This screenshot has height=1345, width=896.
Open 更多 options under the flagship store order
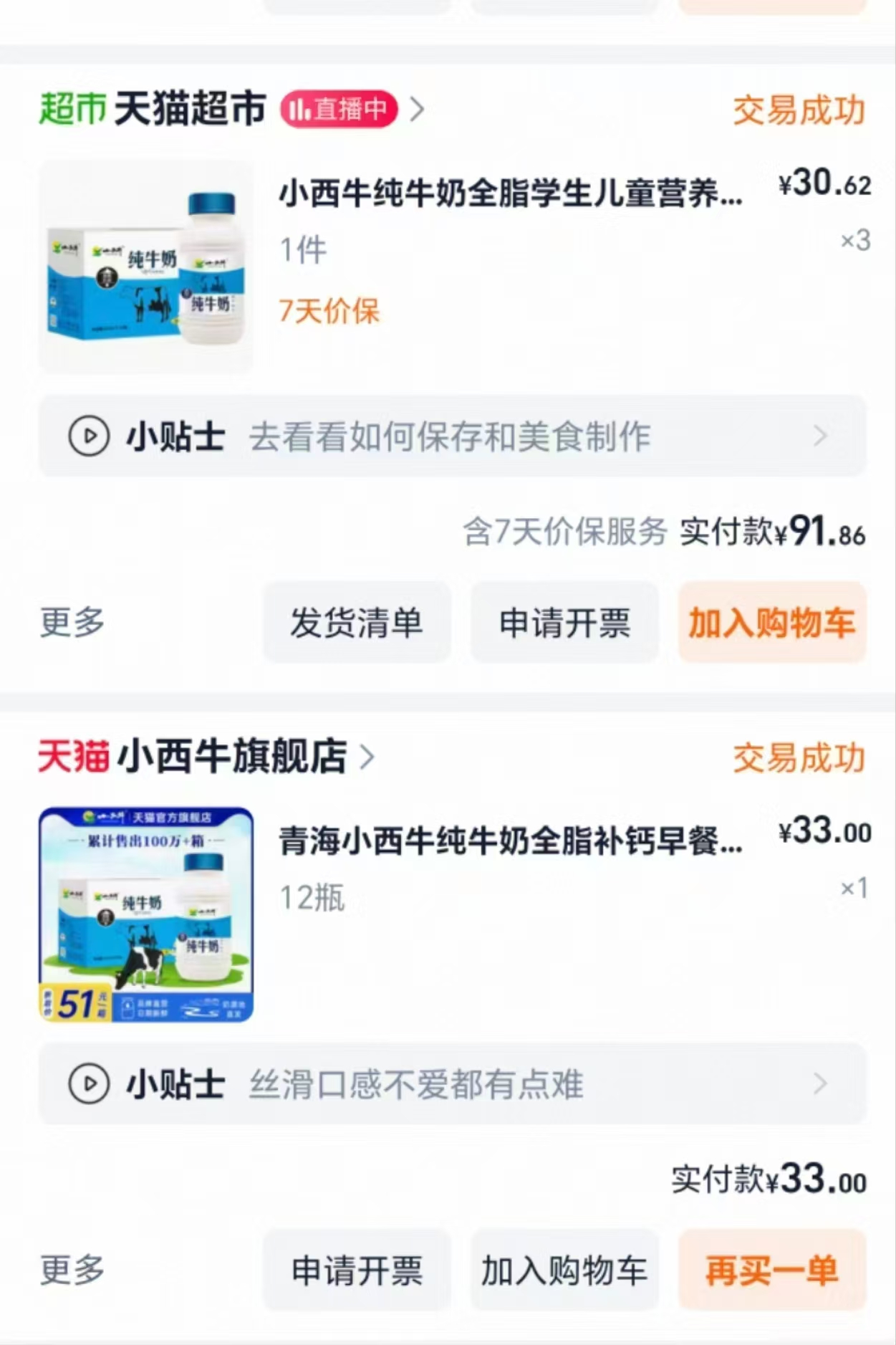[x=70, y=1272]
